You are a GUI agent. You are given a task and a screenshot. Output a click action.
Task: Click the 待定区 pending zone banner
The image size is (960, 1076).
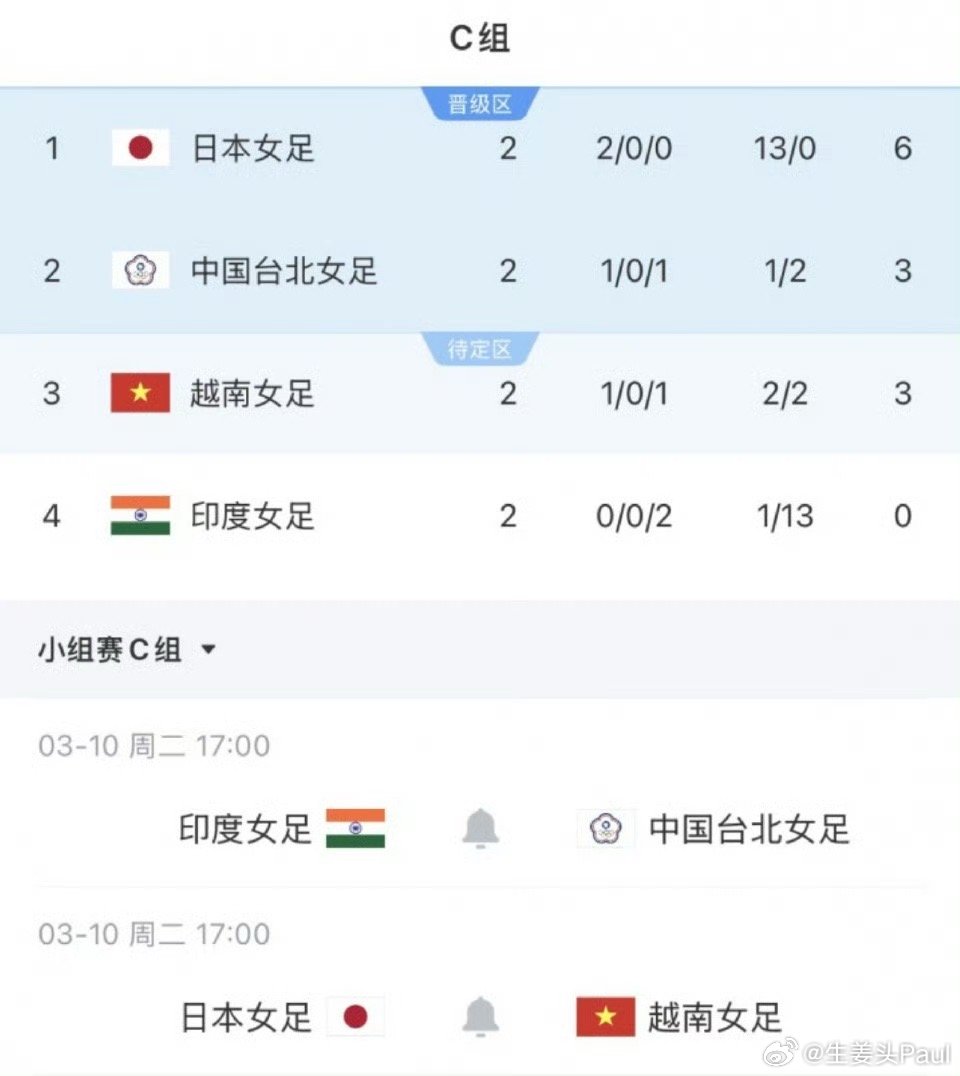(x=479, y=349)
